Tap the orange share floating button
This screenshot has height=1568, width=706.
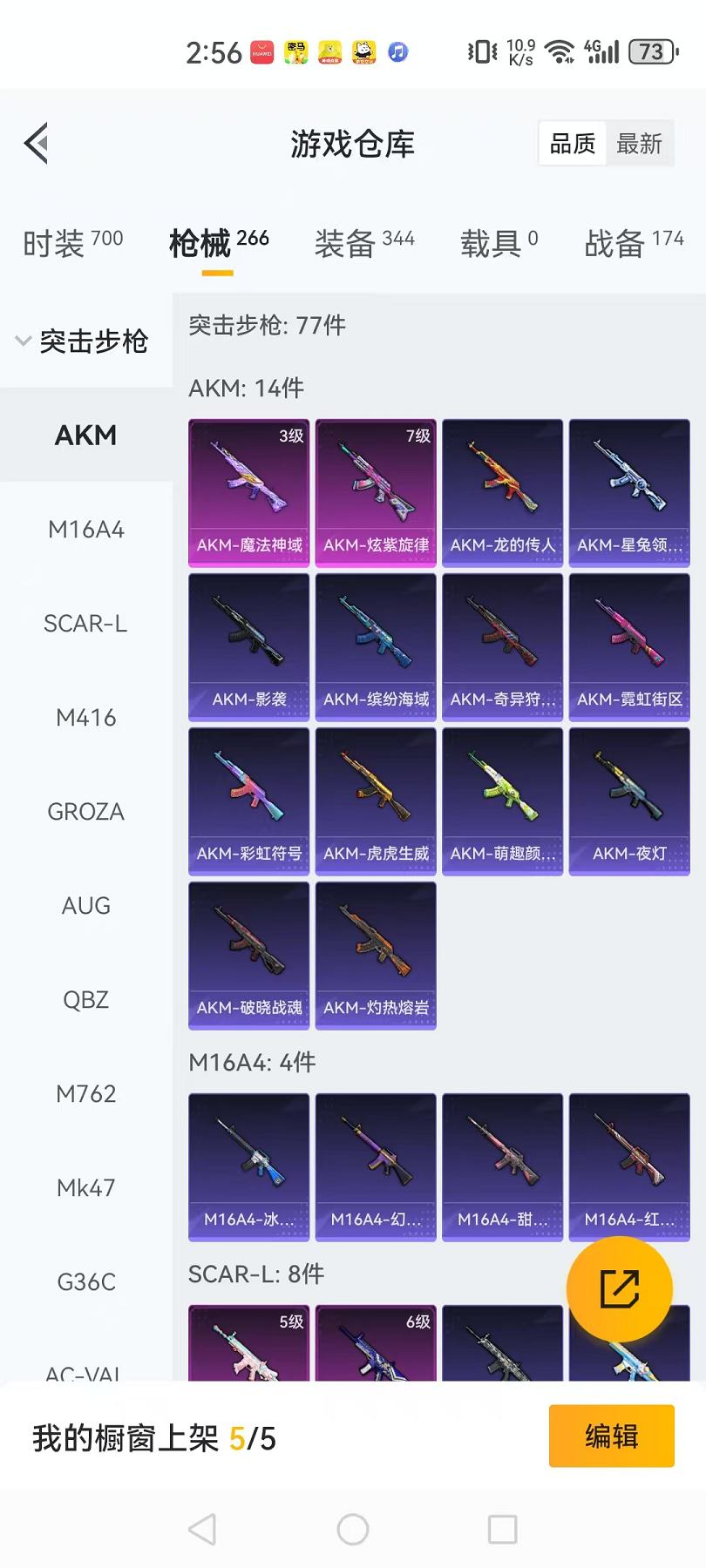tap(619, 1288)
